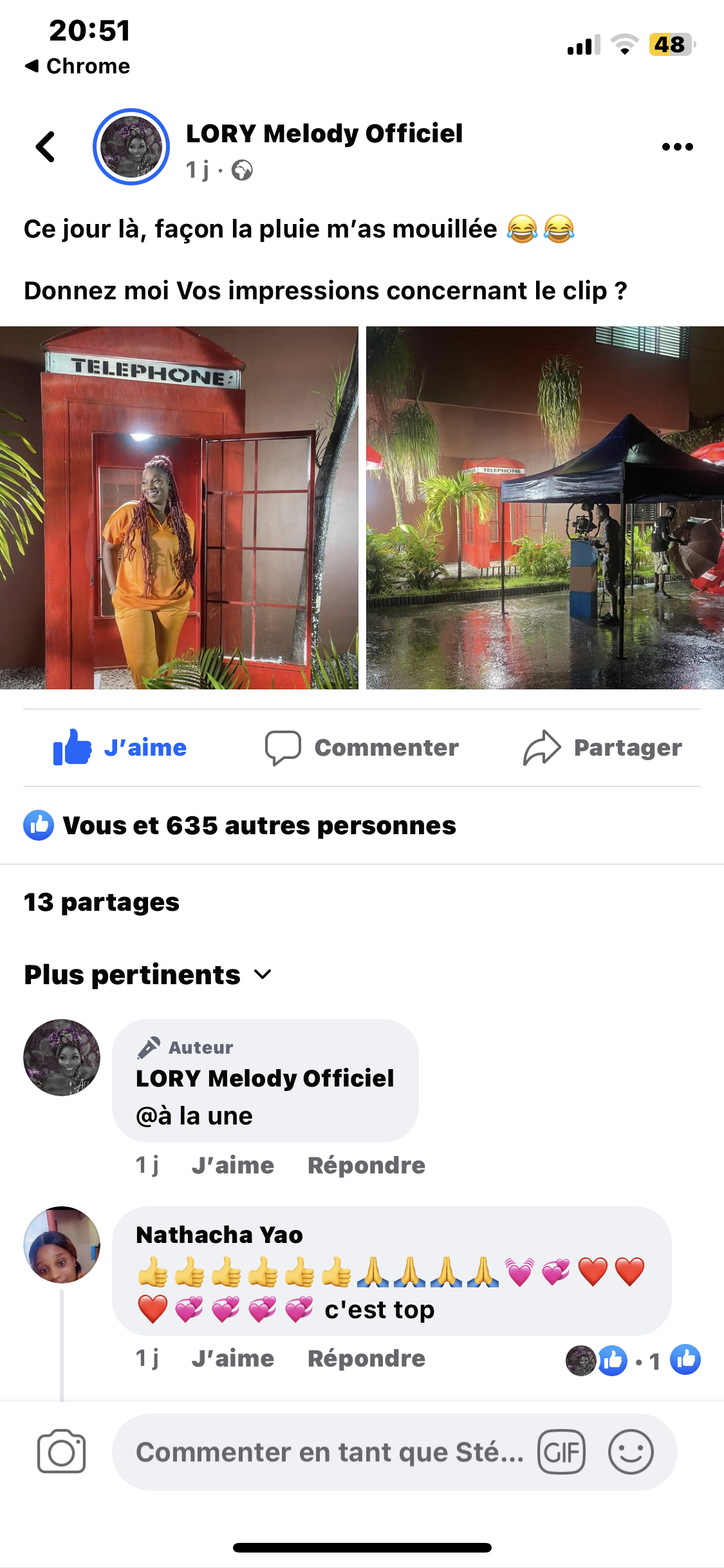Open the 13 partages list
Screen dimensions: 724x1568
point(102,902)
